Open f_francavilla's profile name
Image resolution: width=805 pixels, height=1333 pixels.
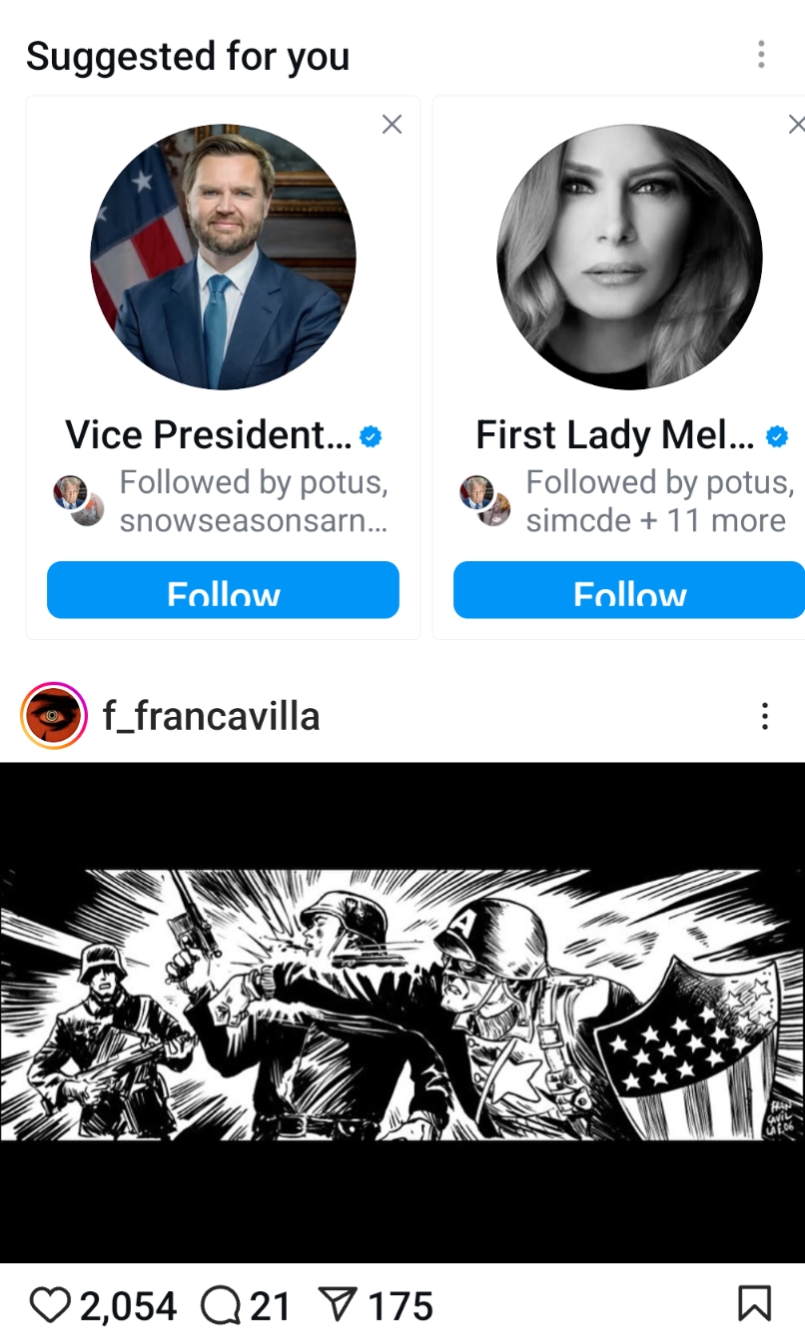click(x=211, y=716)
